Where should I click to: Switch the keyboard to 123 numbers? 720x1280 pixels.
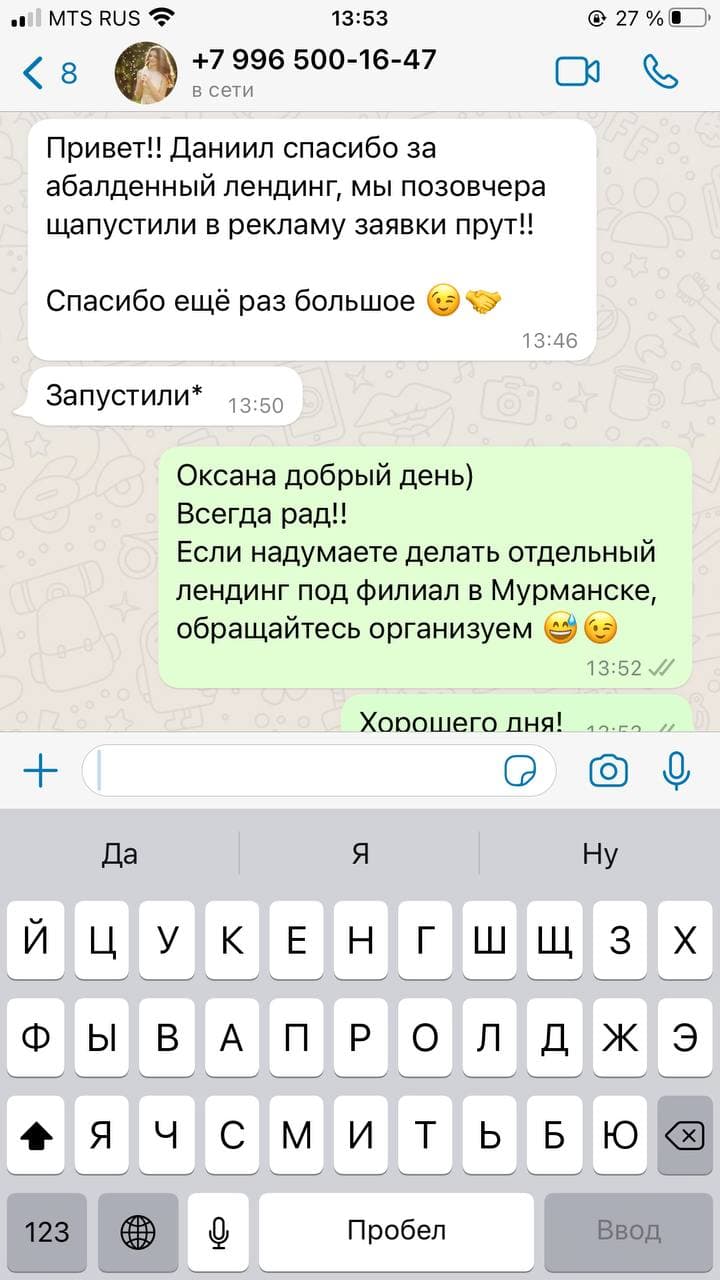pos(47,1230)
